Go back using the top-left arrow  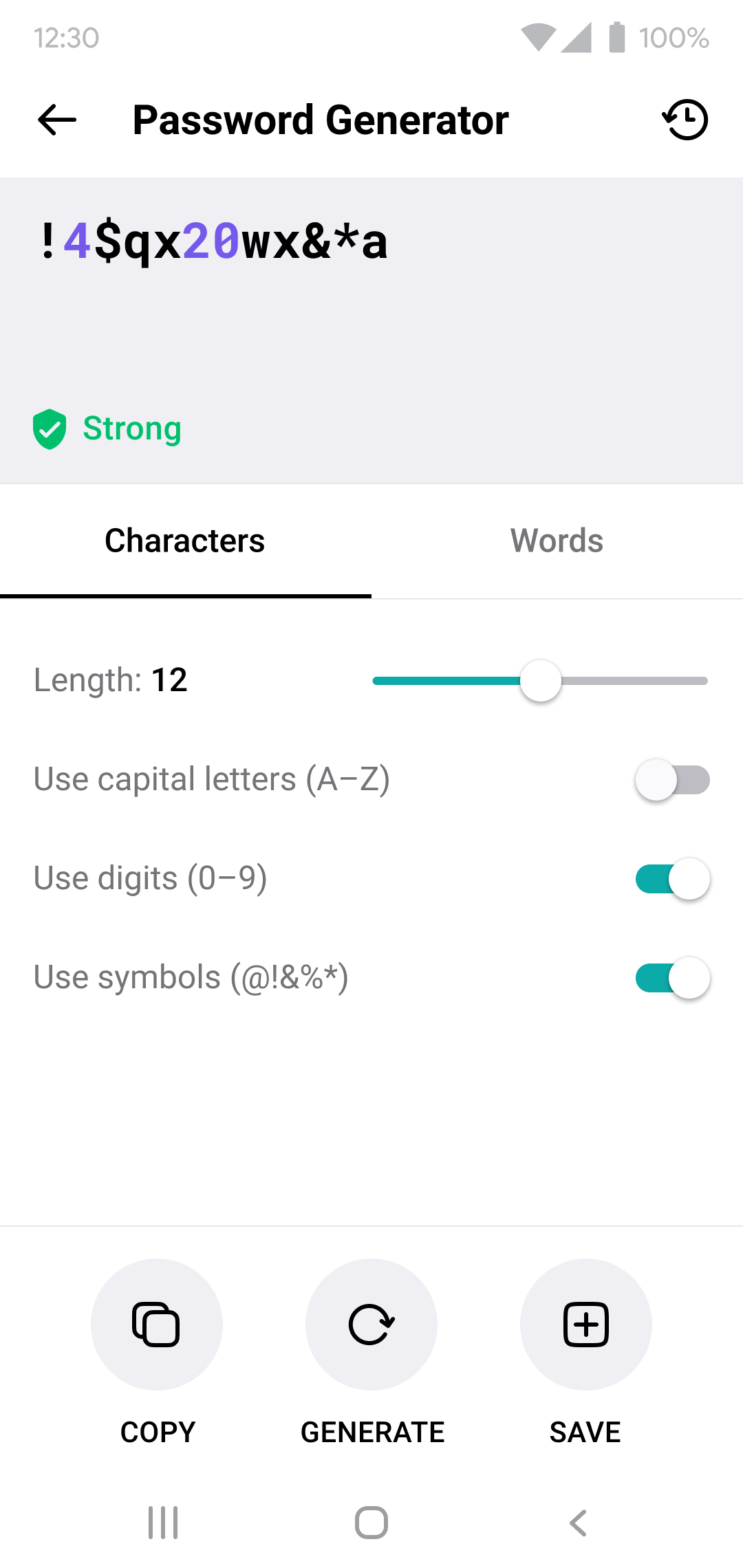click(x=57, y=120)
